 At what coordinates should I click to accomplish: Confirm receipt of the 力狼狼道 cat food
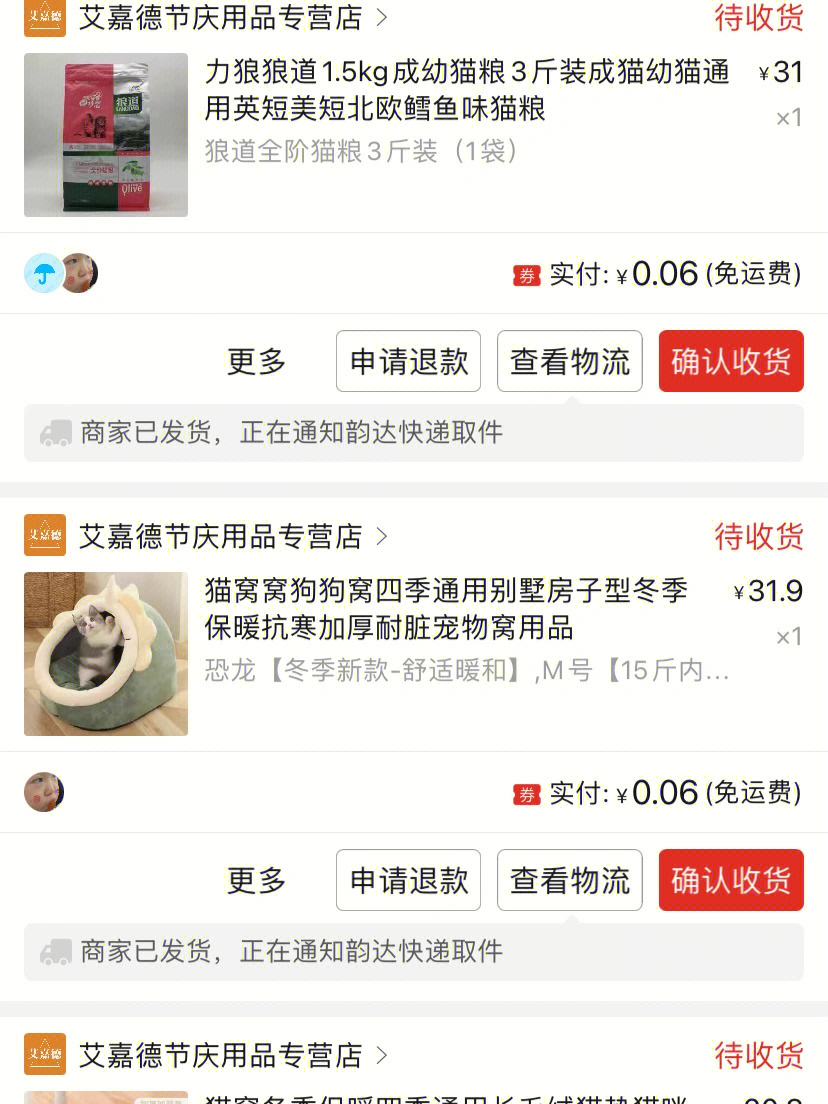click(x=731, y=361)
